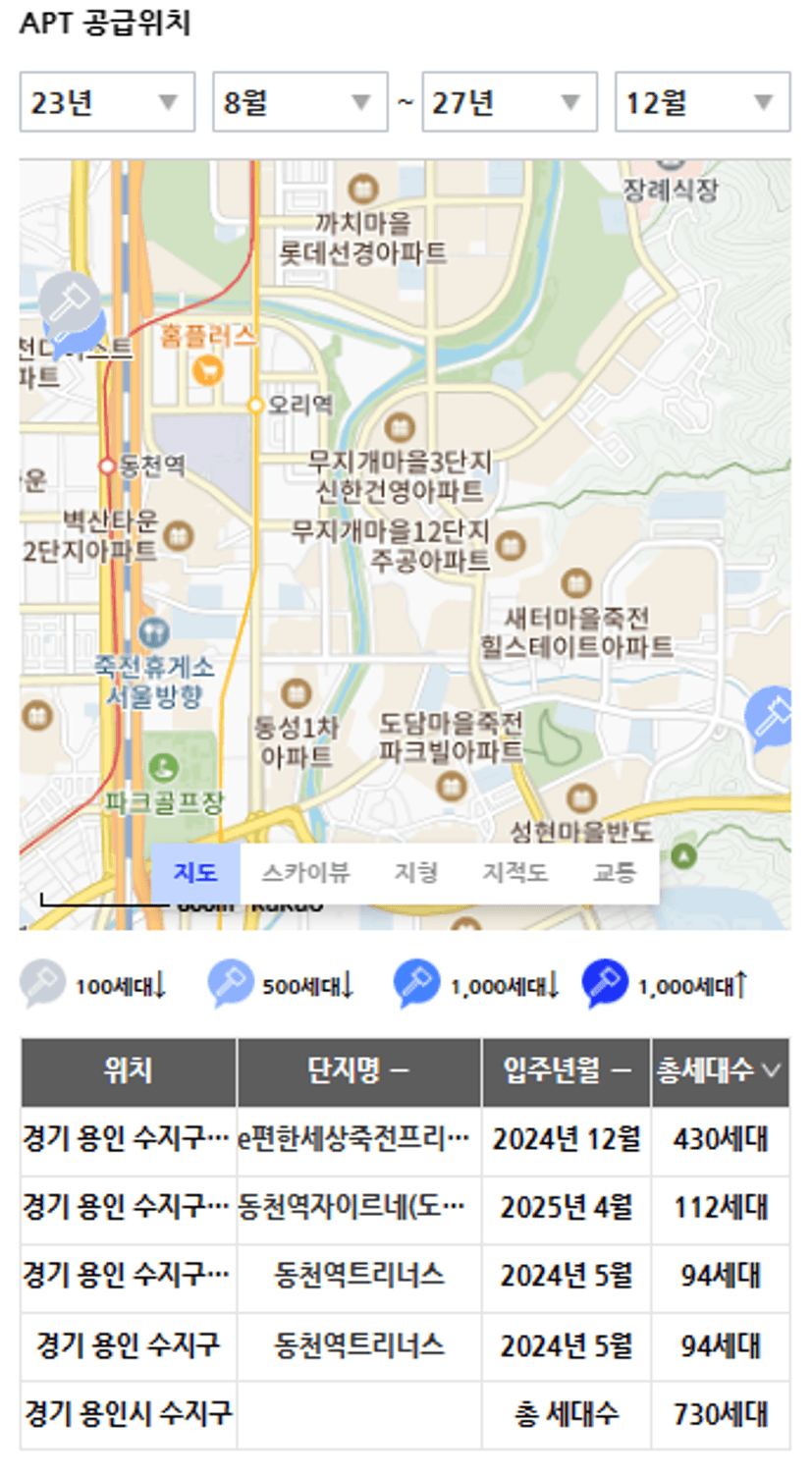The width and height of the screenshot is (812, 1478).
Task: Open the 동천역자이르네 row
Action: pyautogui.click(x=405, y=1209)
